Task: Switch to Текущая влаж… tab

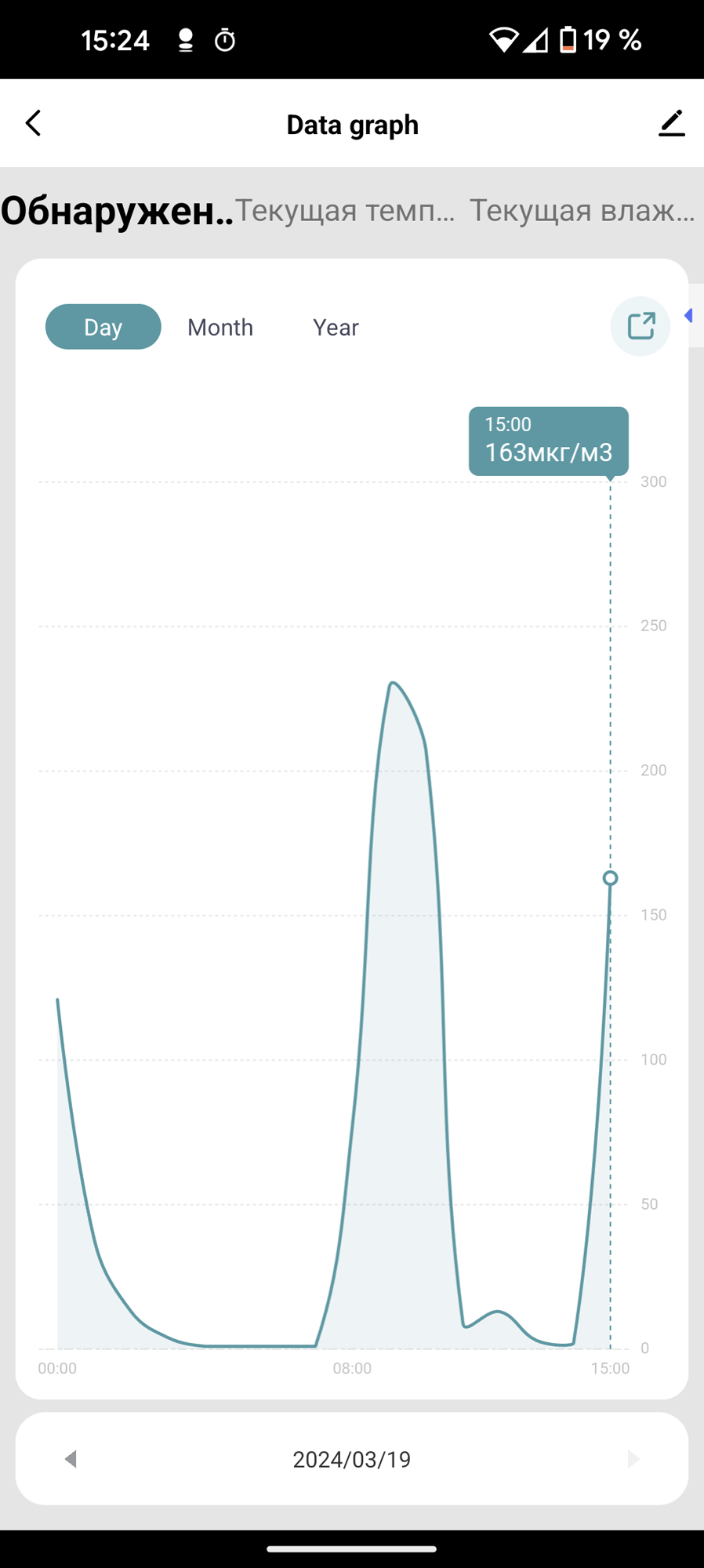Action: [582, 211]
